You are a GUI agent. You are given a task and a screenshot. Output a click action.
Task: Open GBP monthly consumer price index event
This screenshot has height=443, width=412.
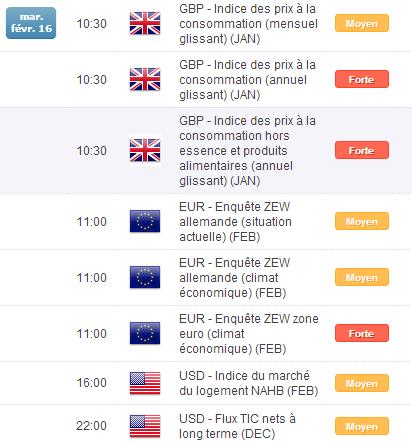click(x=248, y=24)
